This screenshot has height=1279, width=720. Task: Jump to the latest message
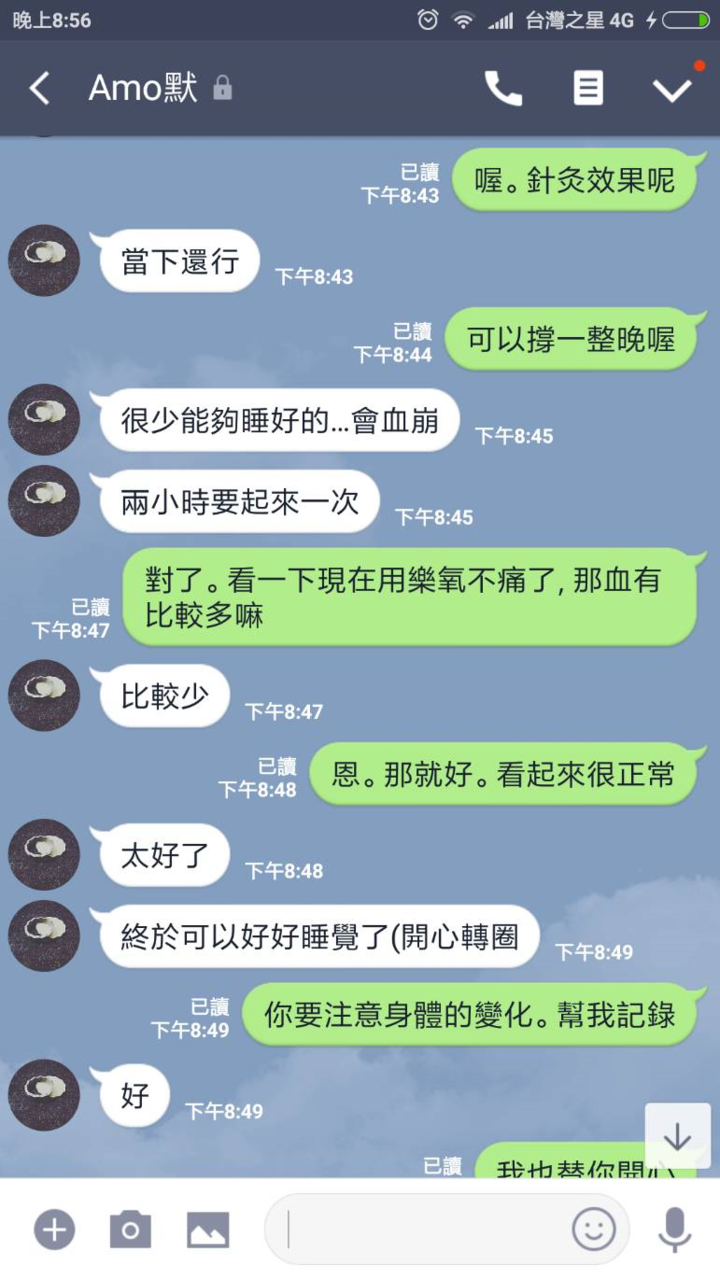click(677, 1136)
